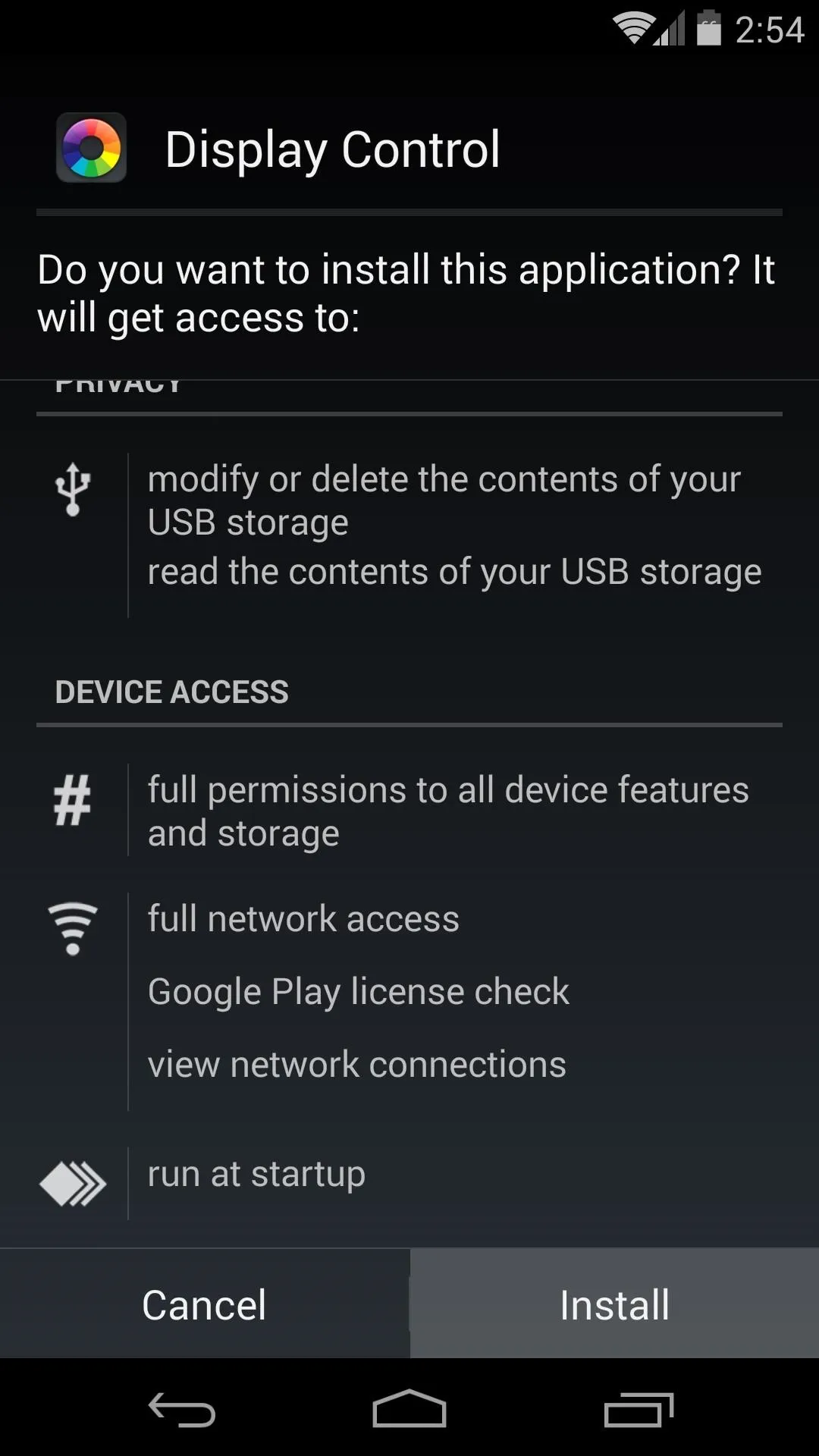
Task: Go back with the system back button
Action: coord(182,1410)
